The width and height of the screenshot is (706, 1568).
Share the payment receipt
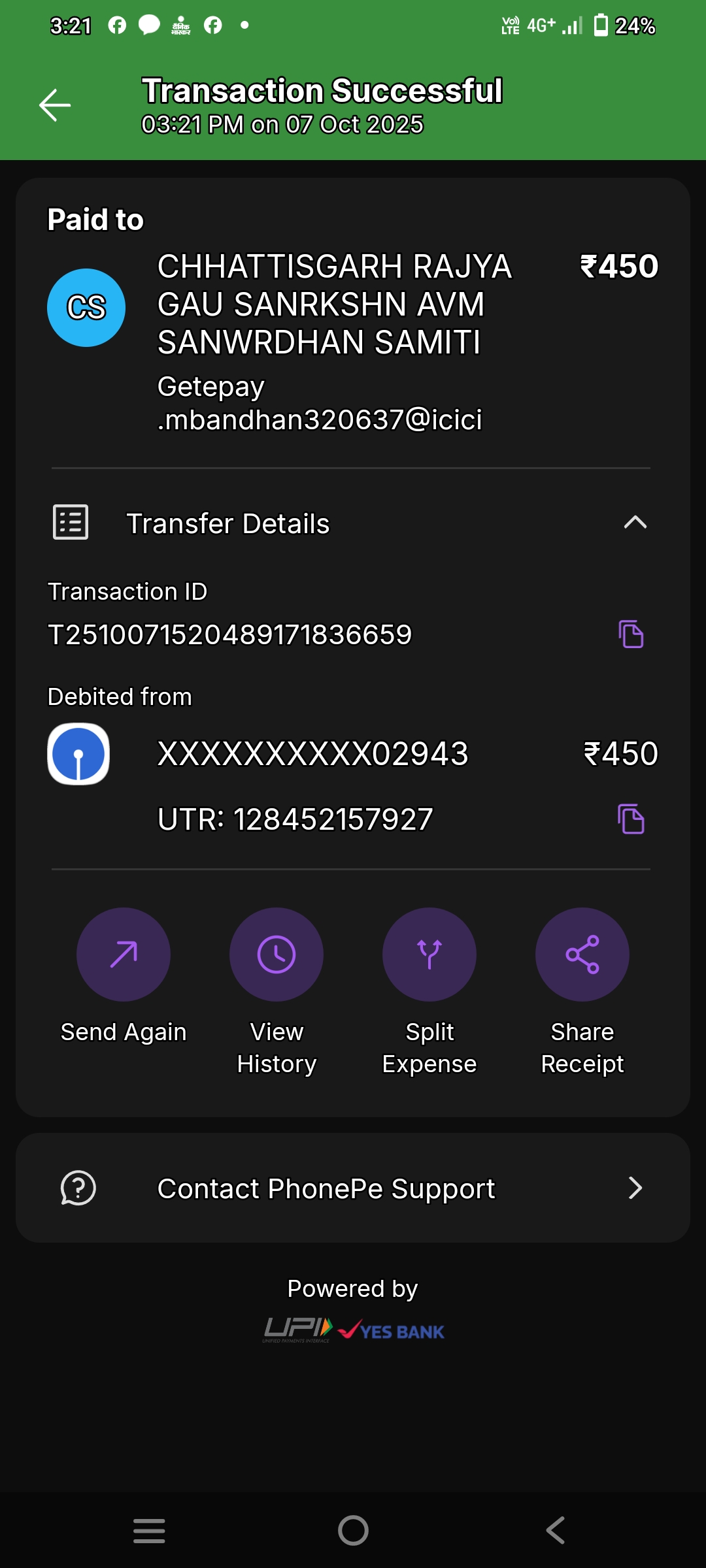[582, 955]
